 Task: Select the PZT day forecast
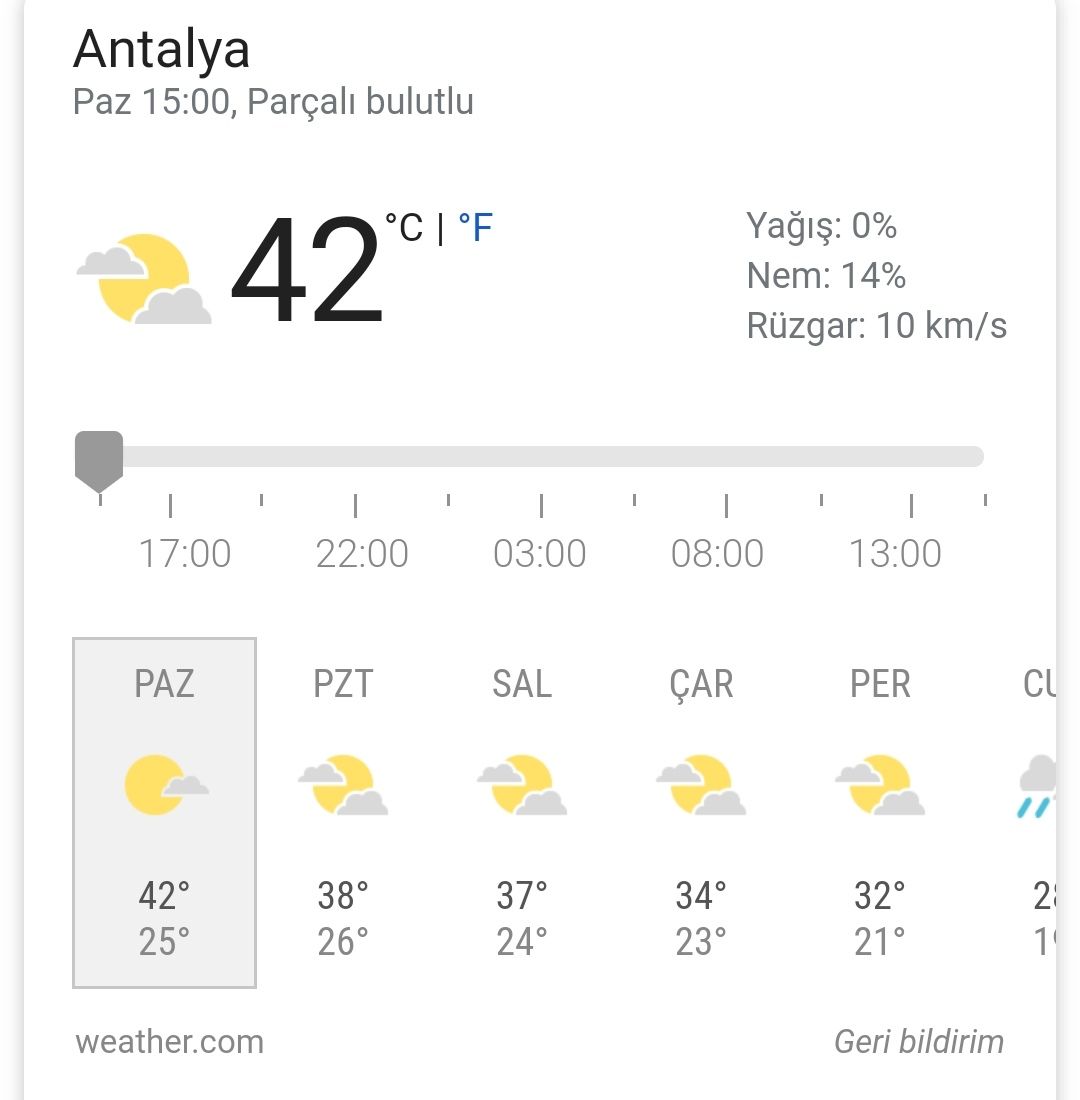click(343, 812)
